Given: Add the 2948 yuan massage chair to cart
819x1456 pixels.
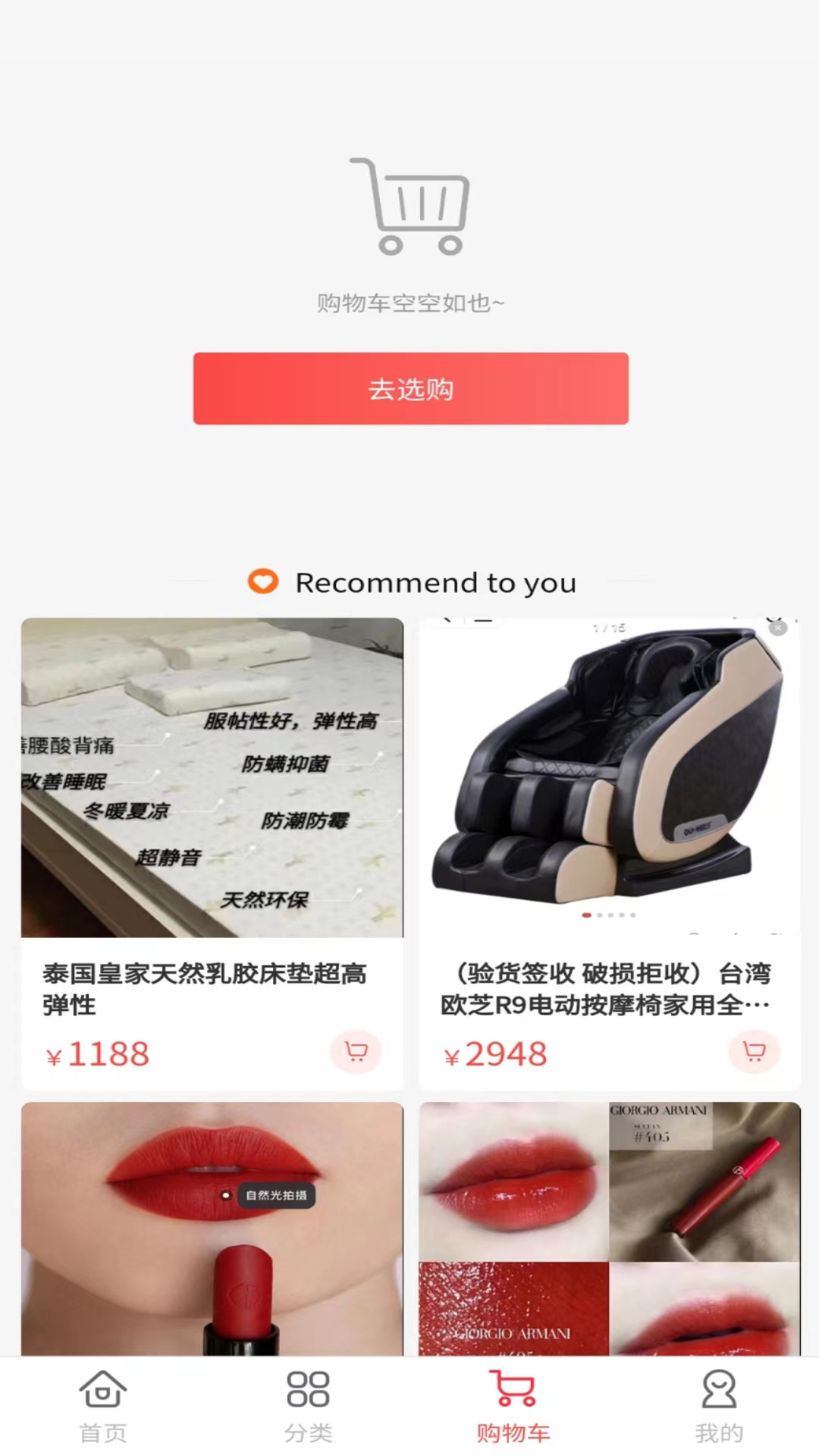Looking at the screenshot, I should coord(754,1051).
